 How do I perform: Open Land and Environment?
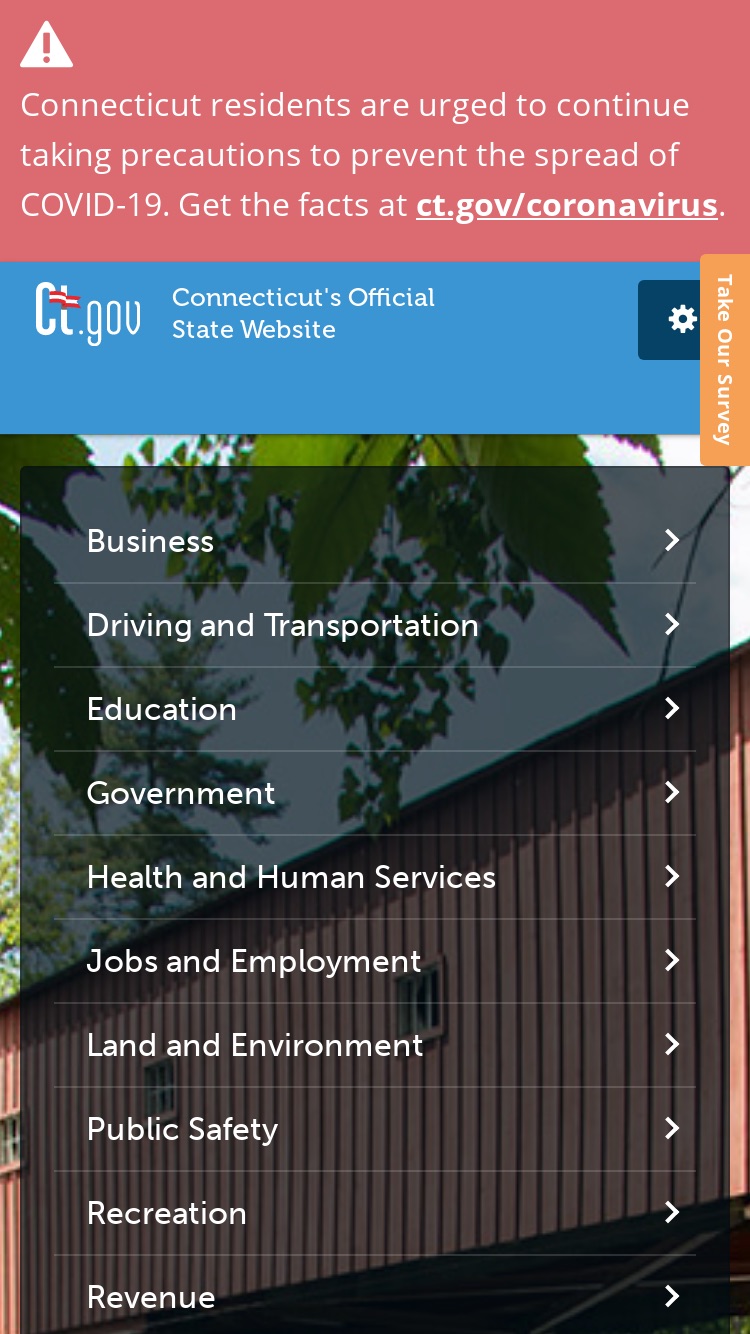tap(375, 1045)
